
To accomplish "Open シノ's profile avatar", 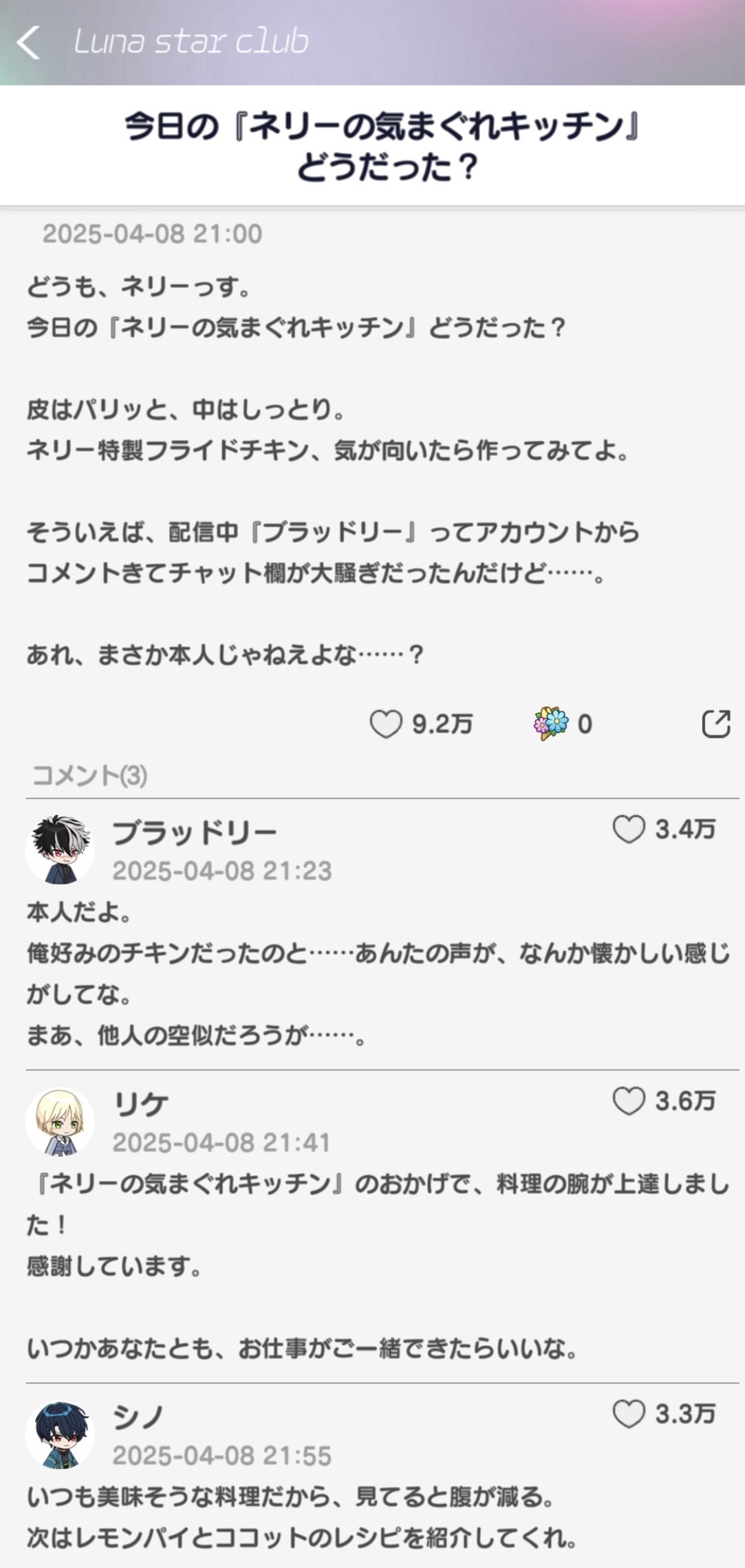I will [x=61, y=1435].
